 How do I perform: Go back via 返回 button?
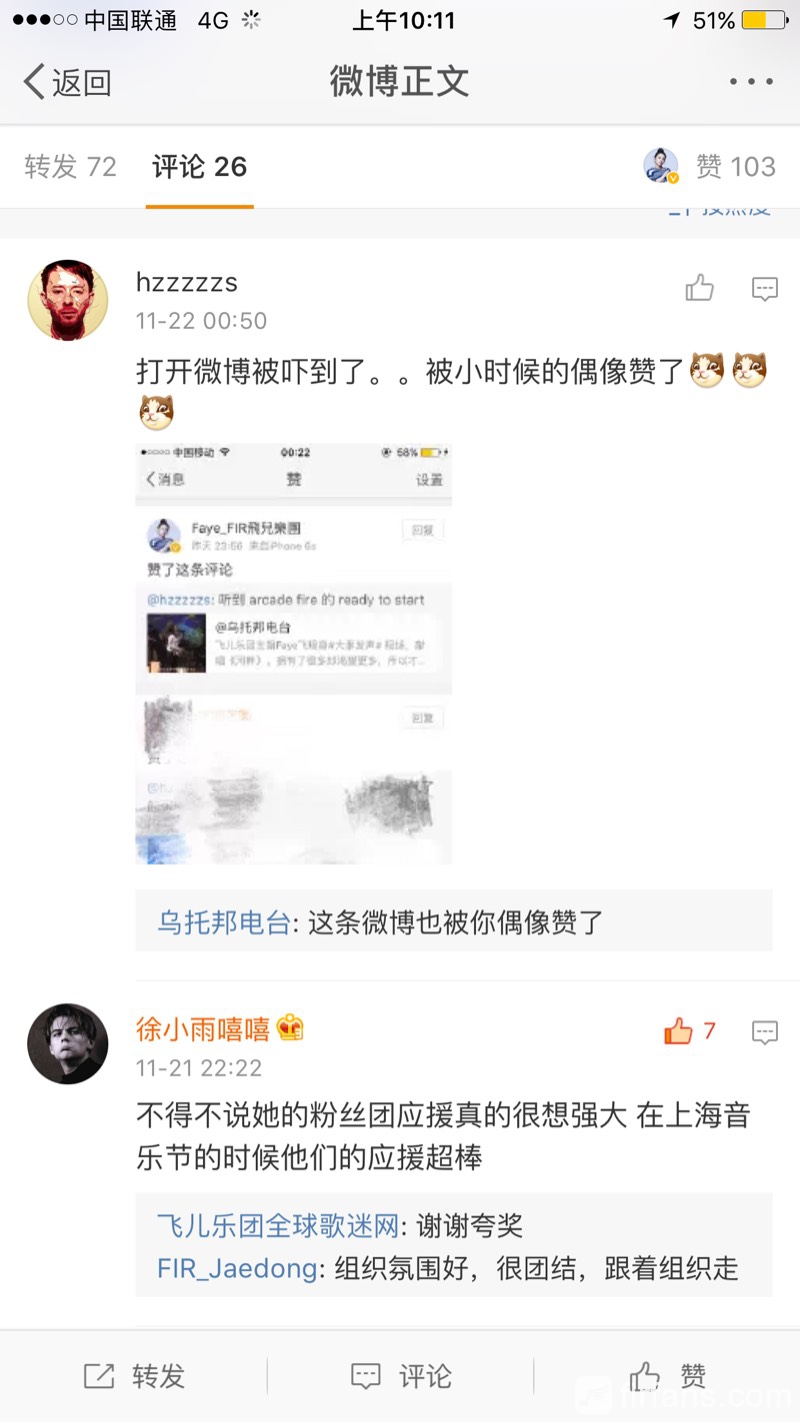68,82
